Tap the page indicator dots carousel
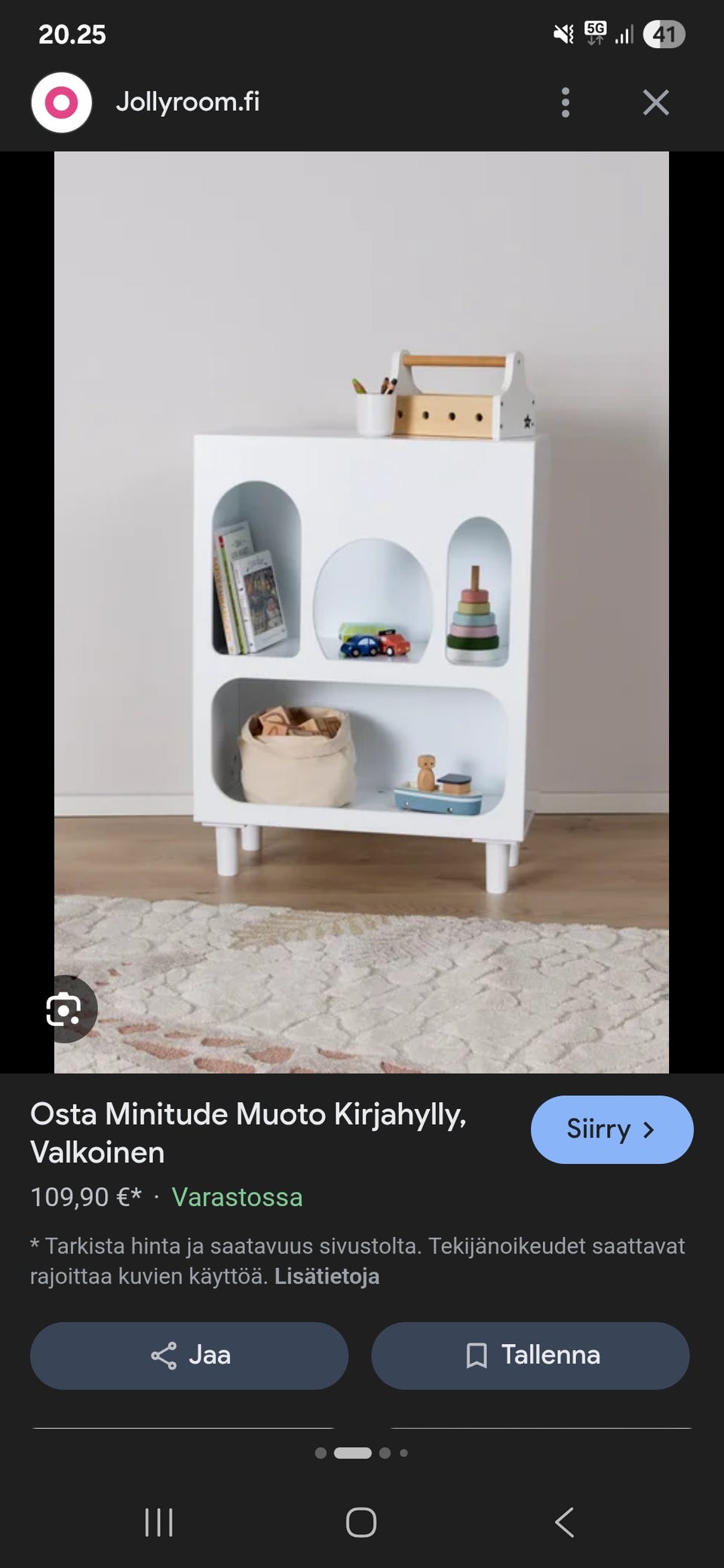The image size is (724, 1568). click(361, 1454)
